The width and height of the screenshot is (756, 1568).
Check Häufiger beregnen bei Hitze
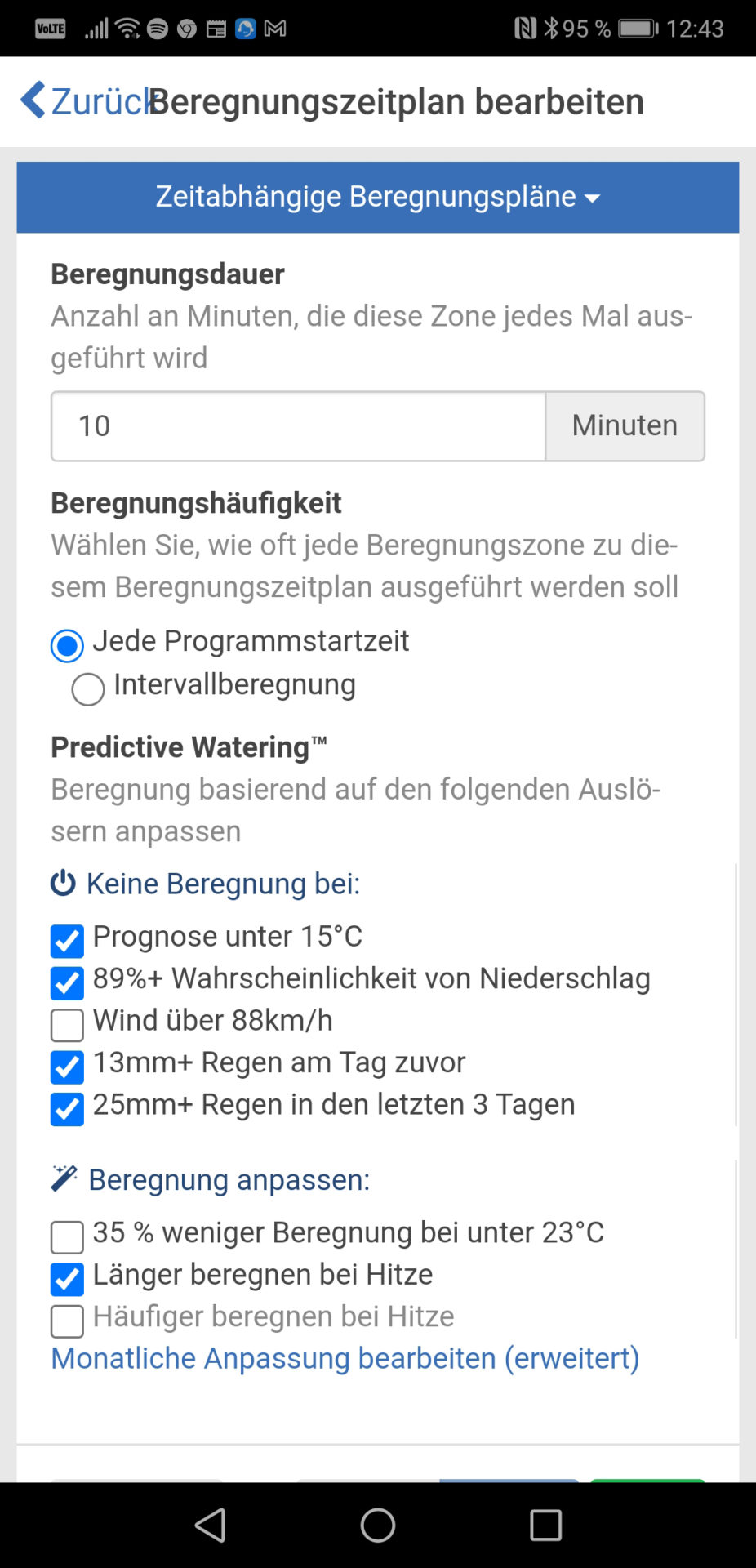tap(67, 1321)
